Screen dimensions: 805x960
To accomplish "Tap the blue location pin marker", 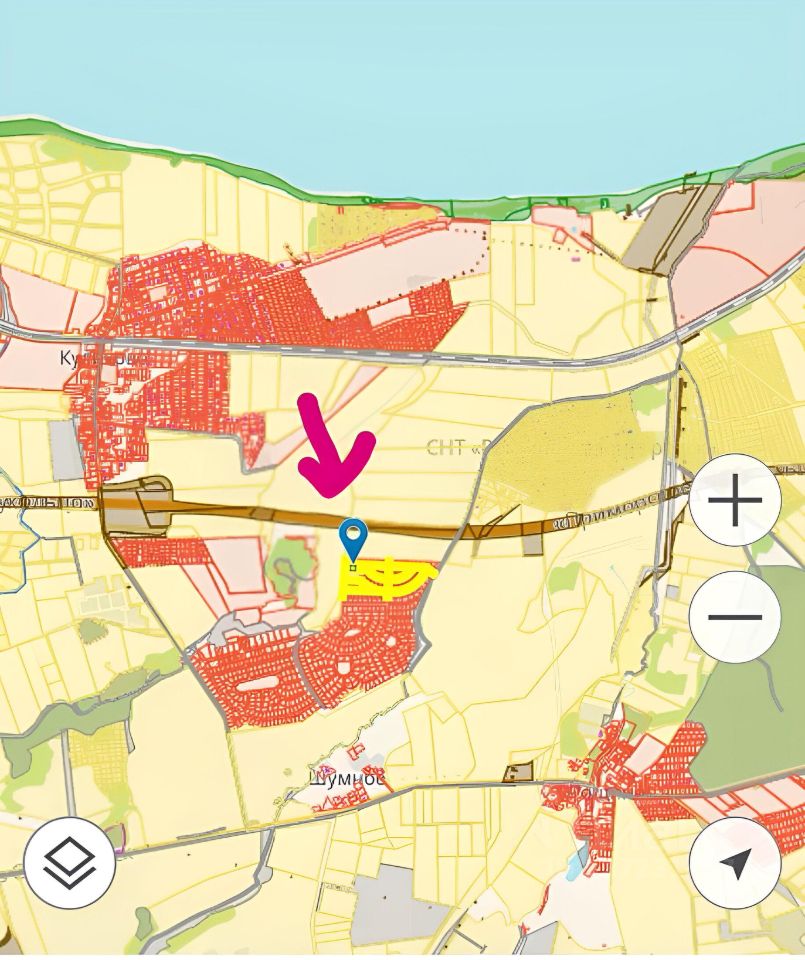I will (x=353, y=540).
